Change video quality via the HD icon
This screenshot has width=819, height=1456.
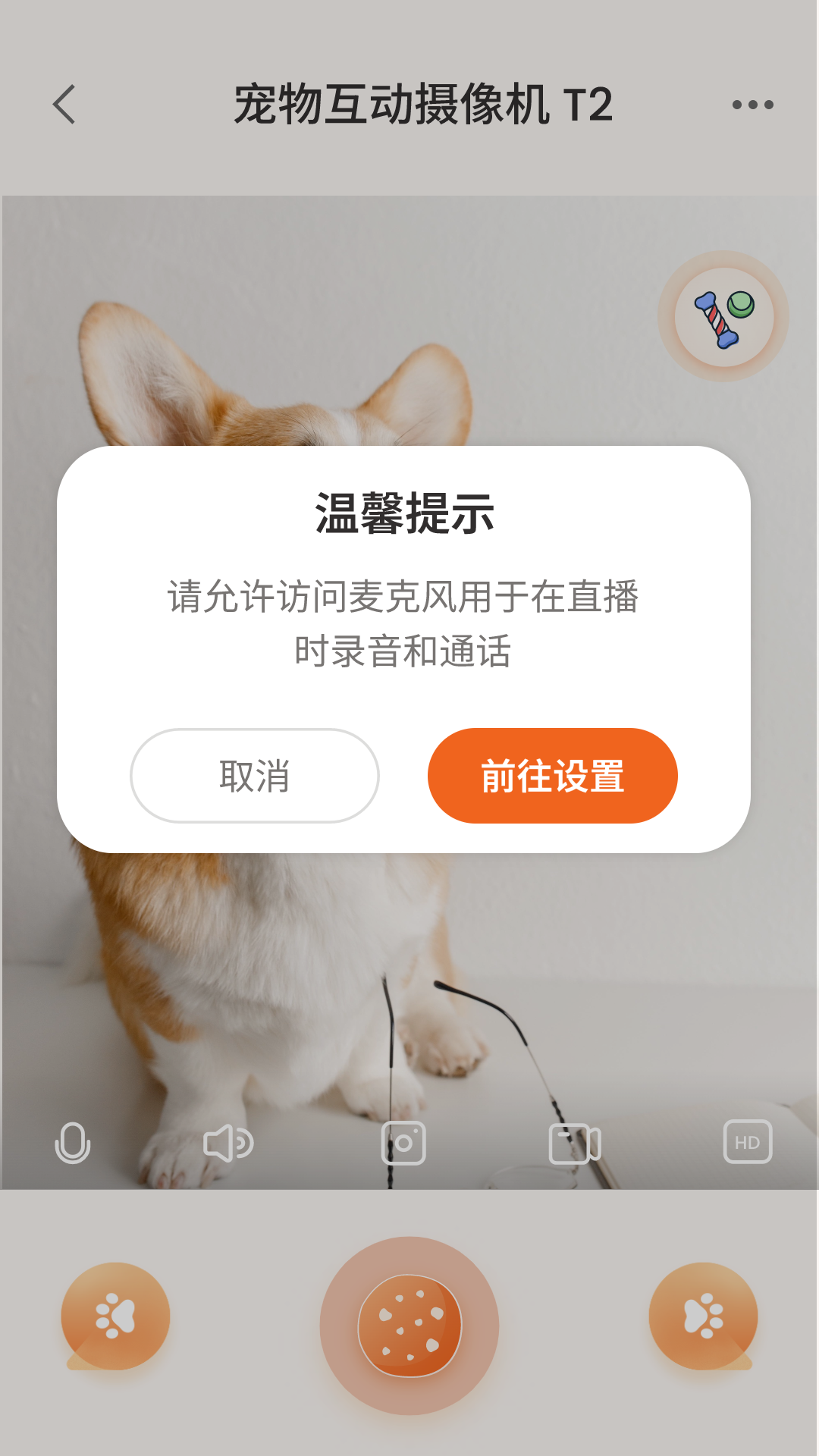coord(747,1142)
